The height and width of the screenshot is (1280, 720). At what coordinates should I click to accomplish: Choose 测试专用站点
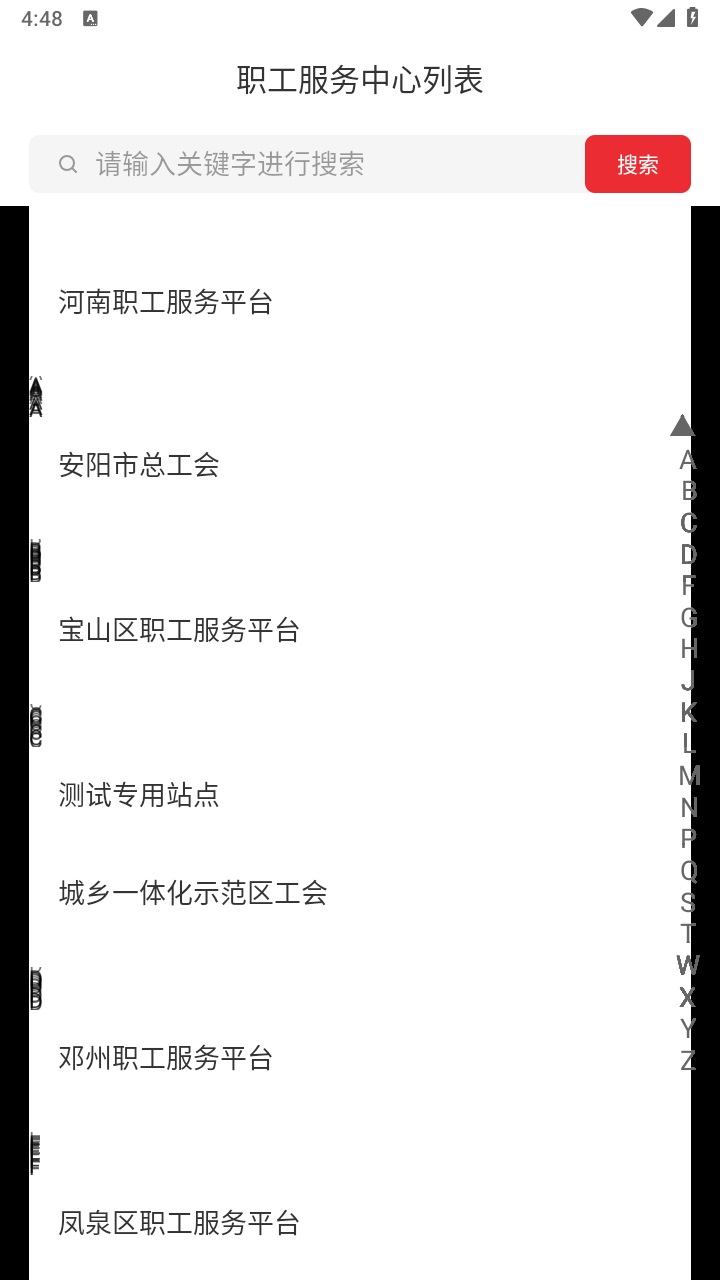pyautogui.click(x=139, y=795)
